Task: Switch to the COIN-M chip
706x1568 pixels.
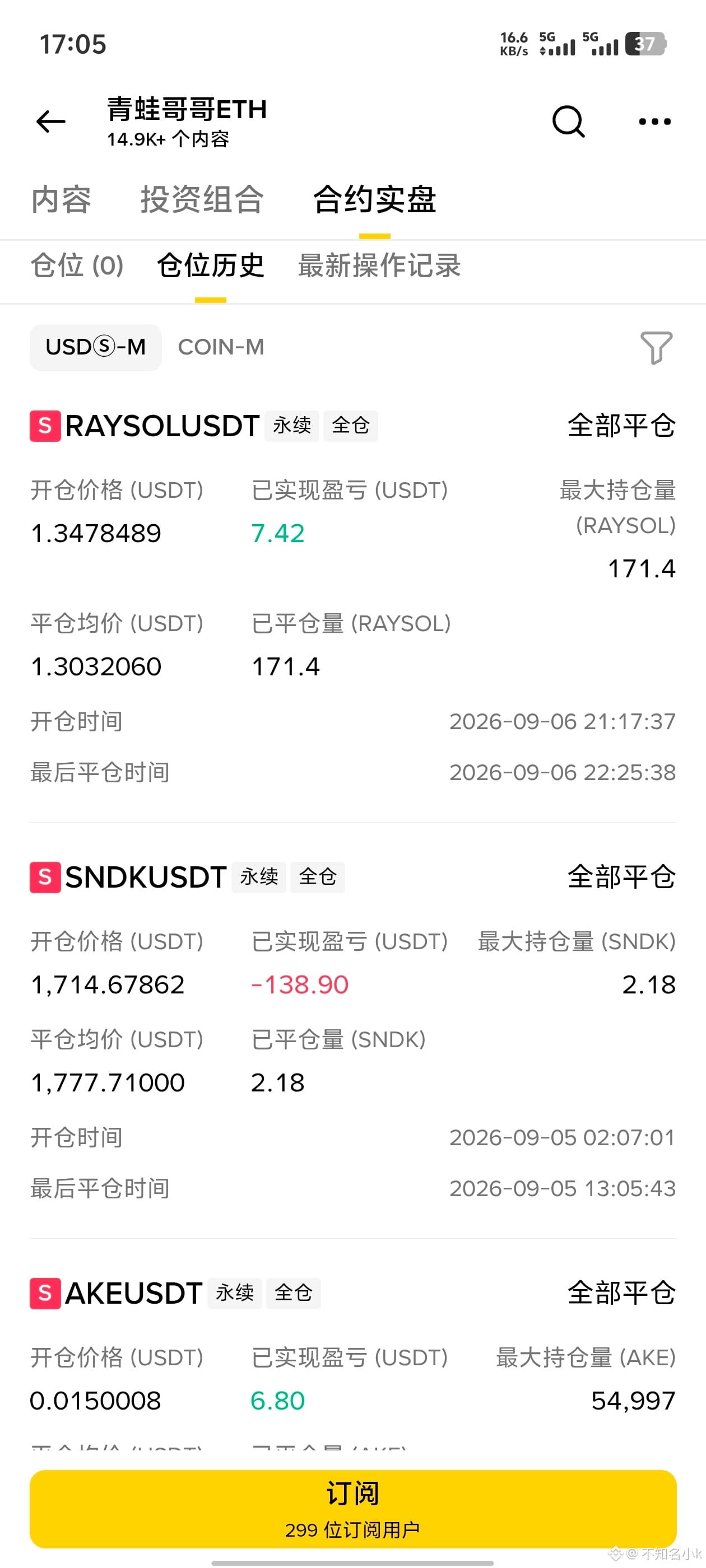Action: [221, 348]
